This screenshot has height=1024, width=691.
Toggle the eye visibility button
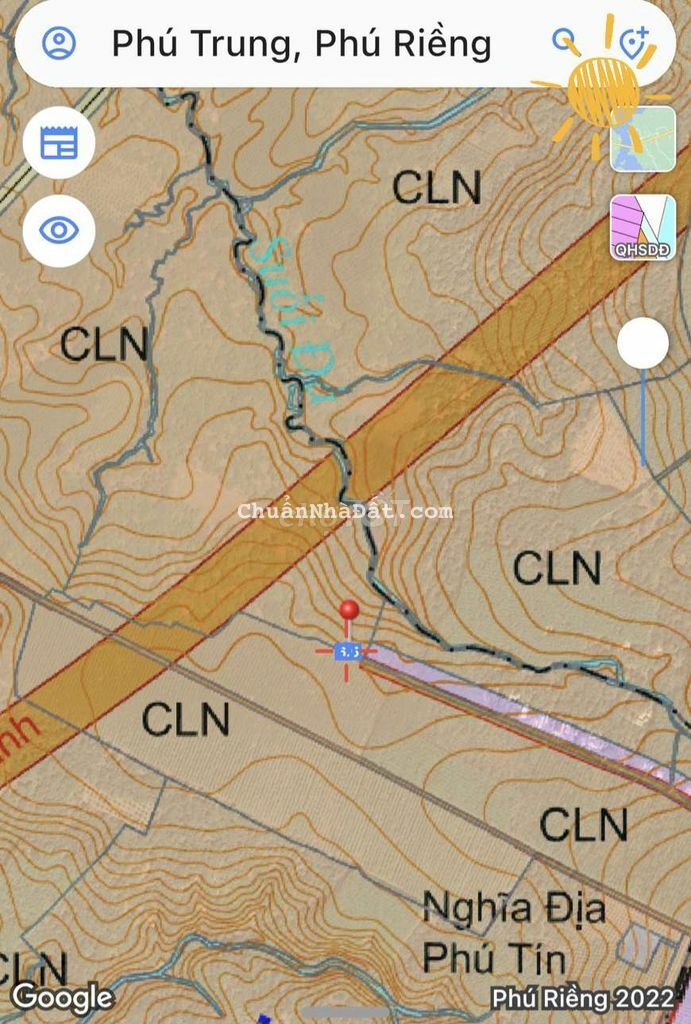point(59,230)
